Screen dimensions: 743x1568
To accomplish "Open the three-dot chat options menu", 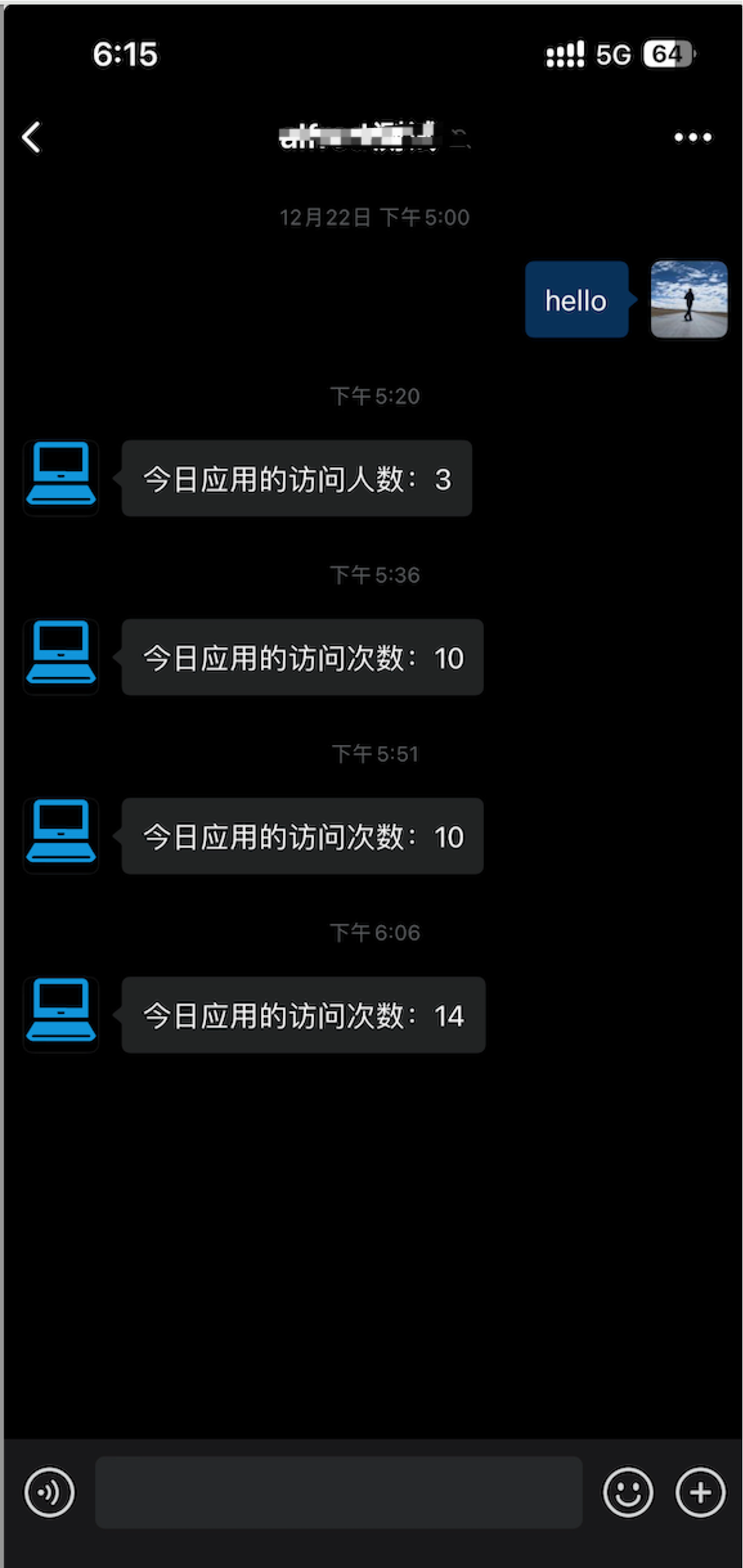I will (692, 137).
